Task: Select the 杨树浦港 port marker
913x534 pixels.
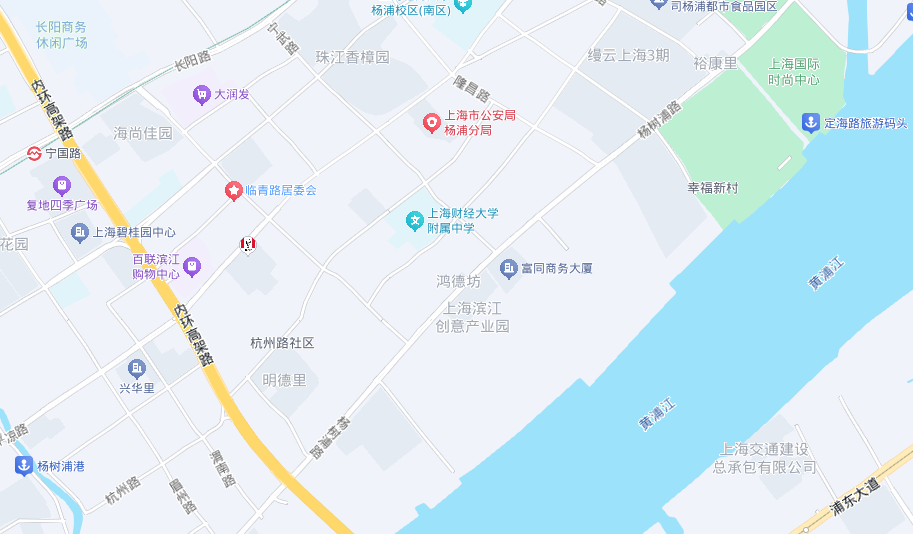Action: point(23,465)
